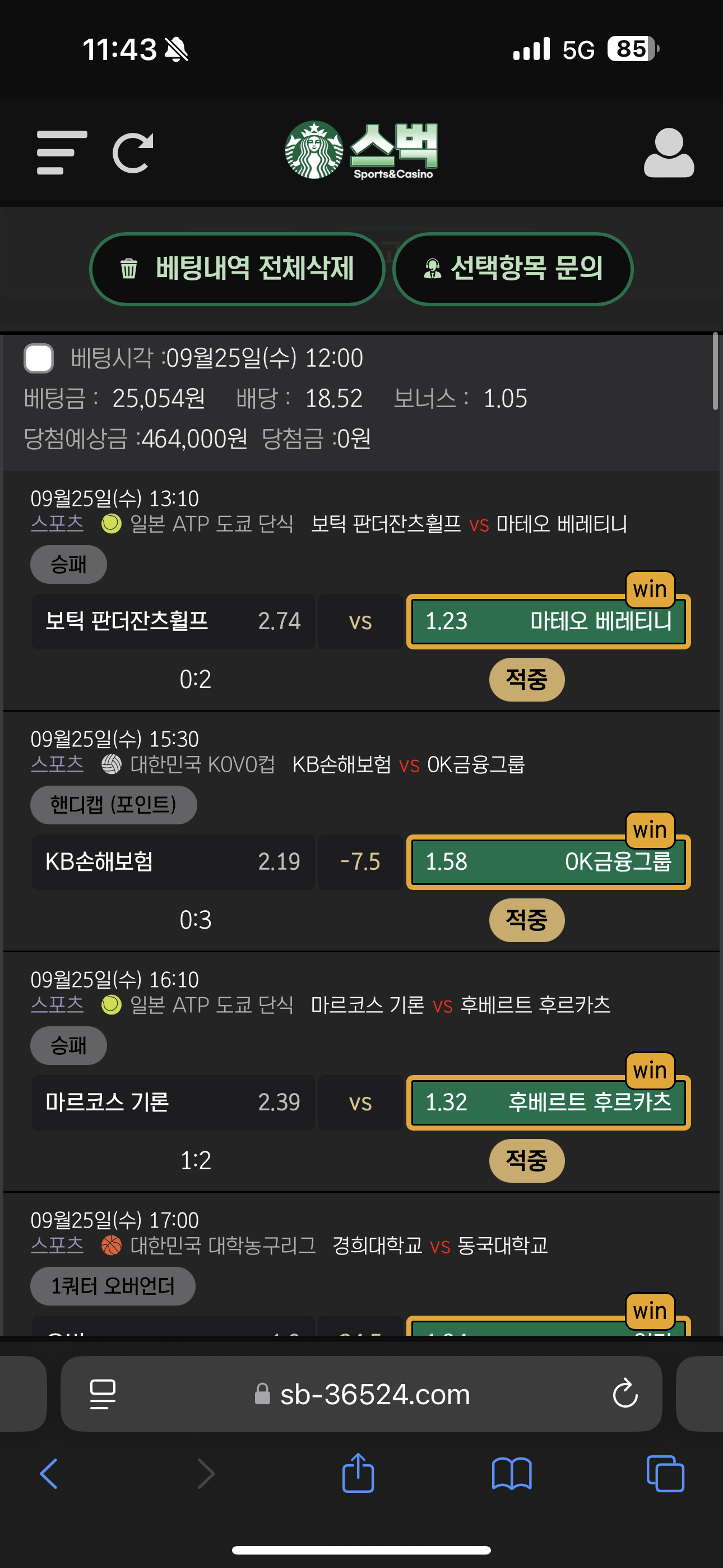Viewport: 723px width, 1568px height.
Task: Tap the refresh icon beside the menu
Action: pyautogui.click(x=133, y=152)
